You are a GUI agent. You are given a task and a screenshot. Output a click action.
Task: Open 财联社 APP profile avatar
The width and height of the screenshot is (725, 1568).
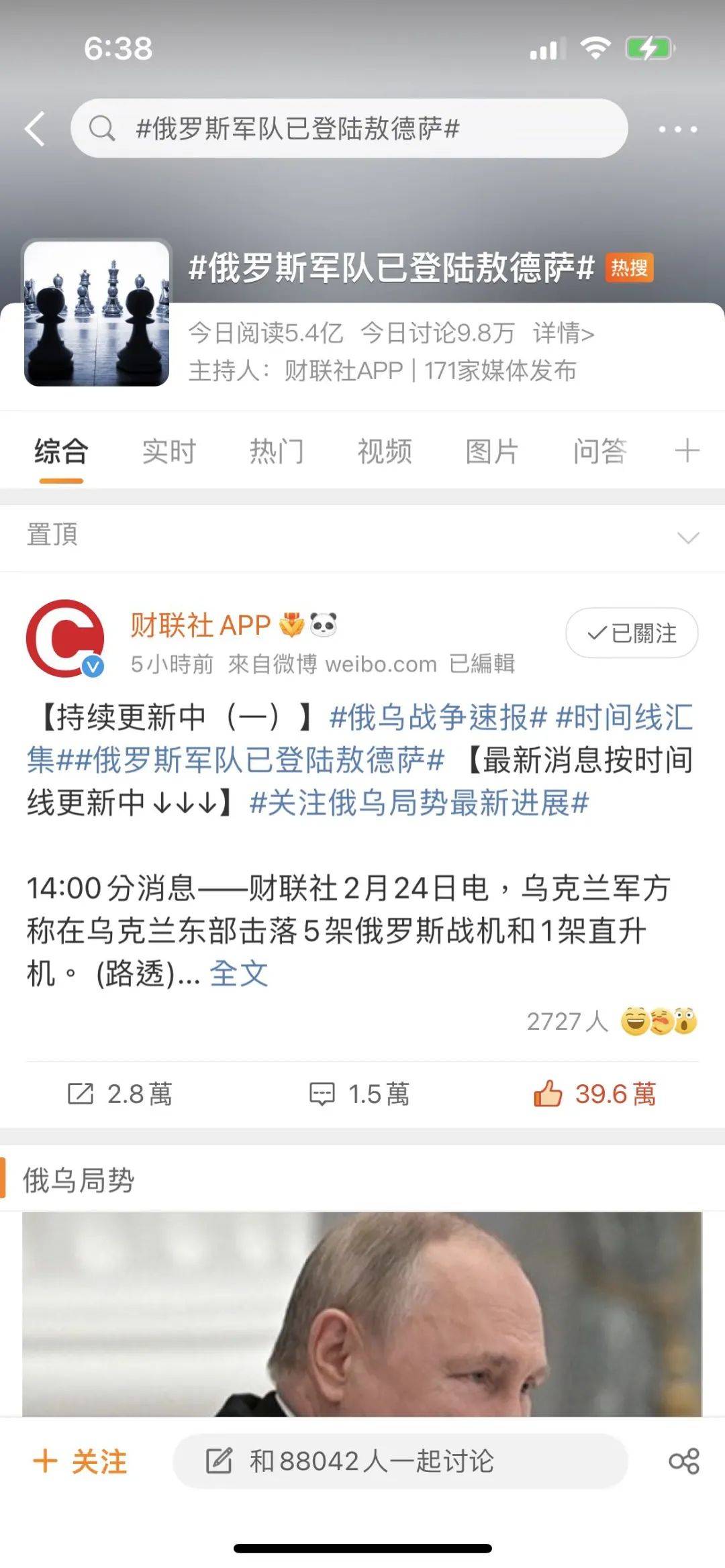coord(64,638)
